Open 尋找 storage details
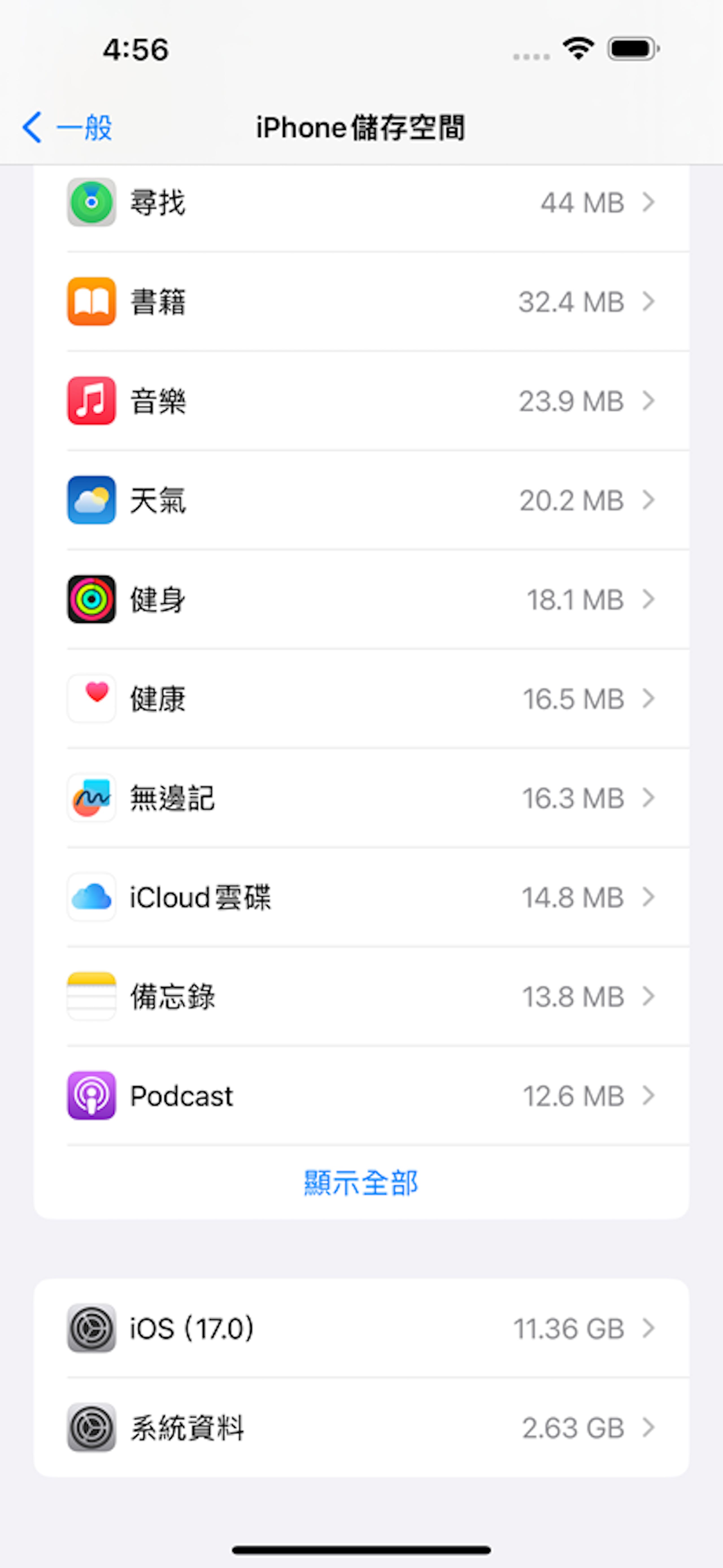 pyautogui.click(x=361, y=203)
